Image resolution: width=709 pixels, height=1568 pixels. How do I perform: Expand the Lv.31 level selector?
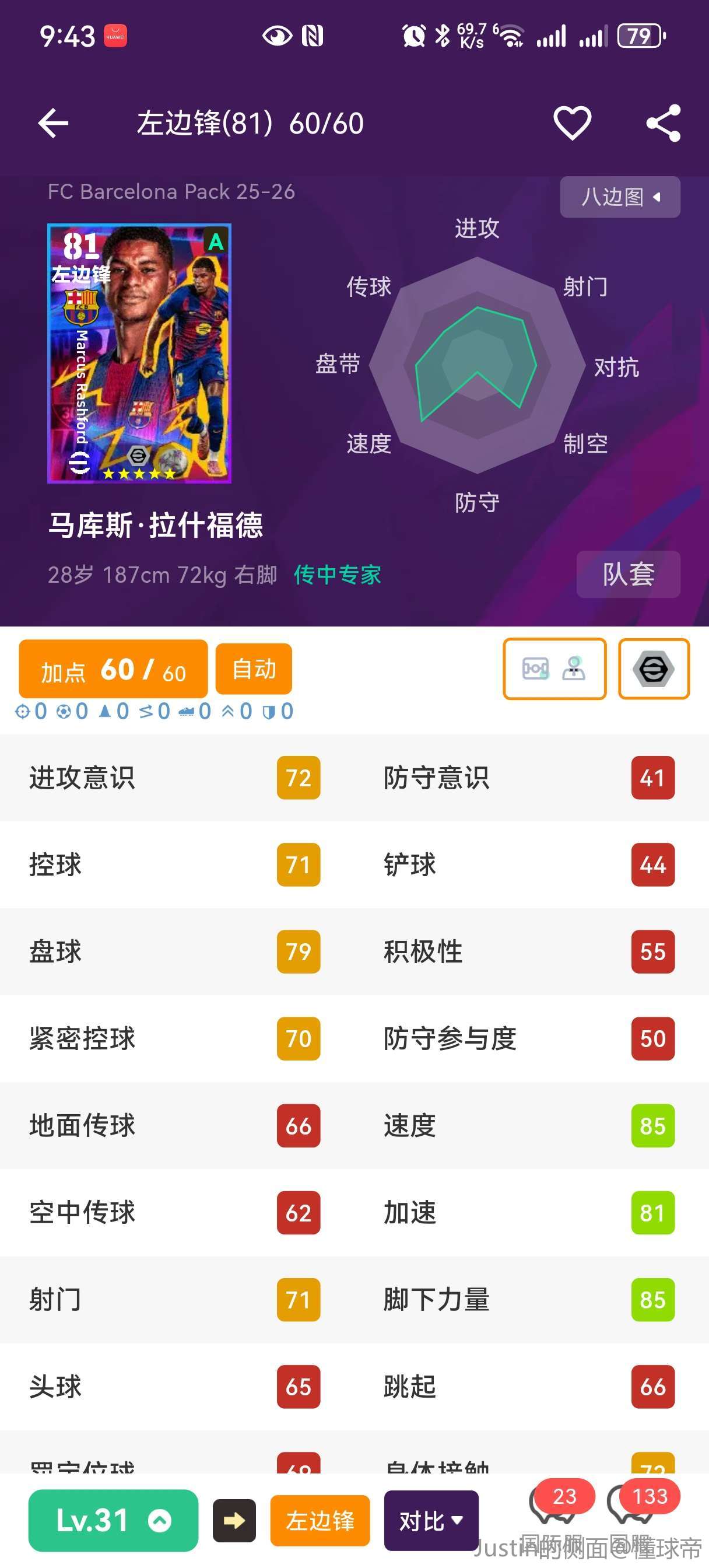click(113, 1520)
